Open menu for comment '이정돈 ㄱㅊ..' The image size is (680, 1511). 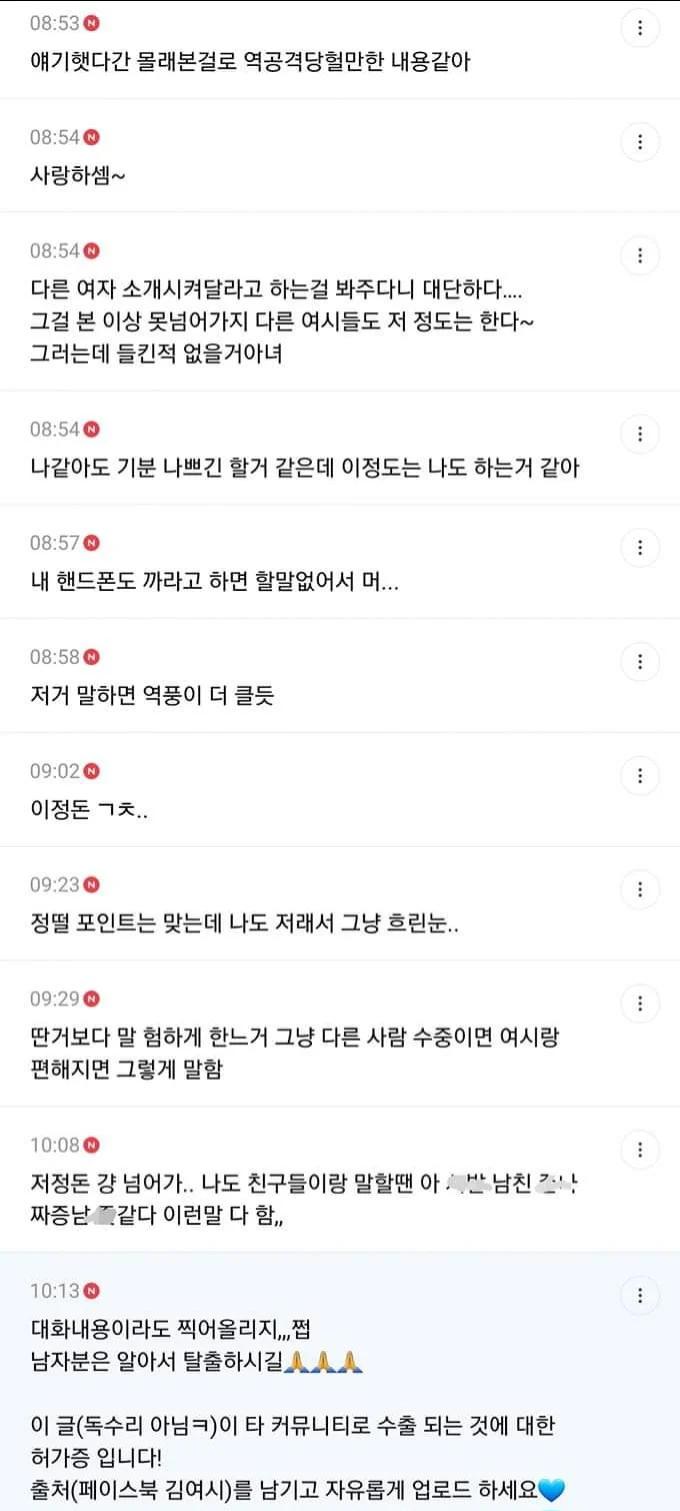(640, 774)
